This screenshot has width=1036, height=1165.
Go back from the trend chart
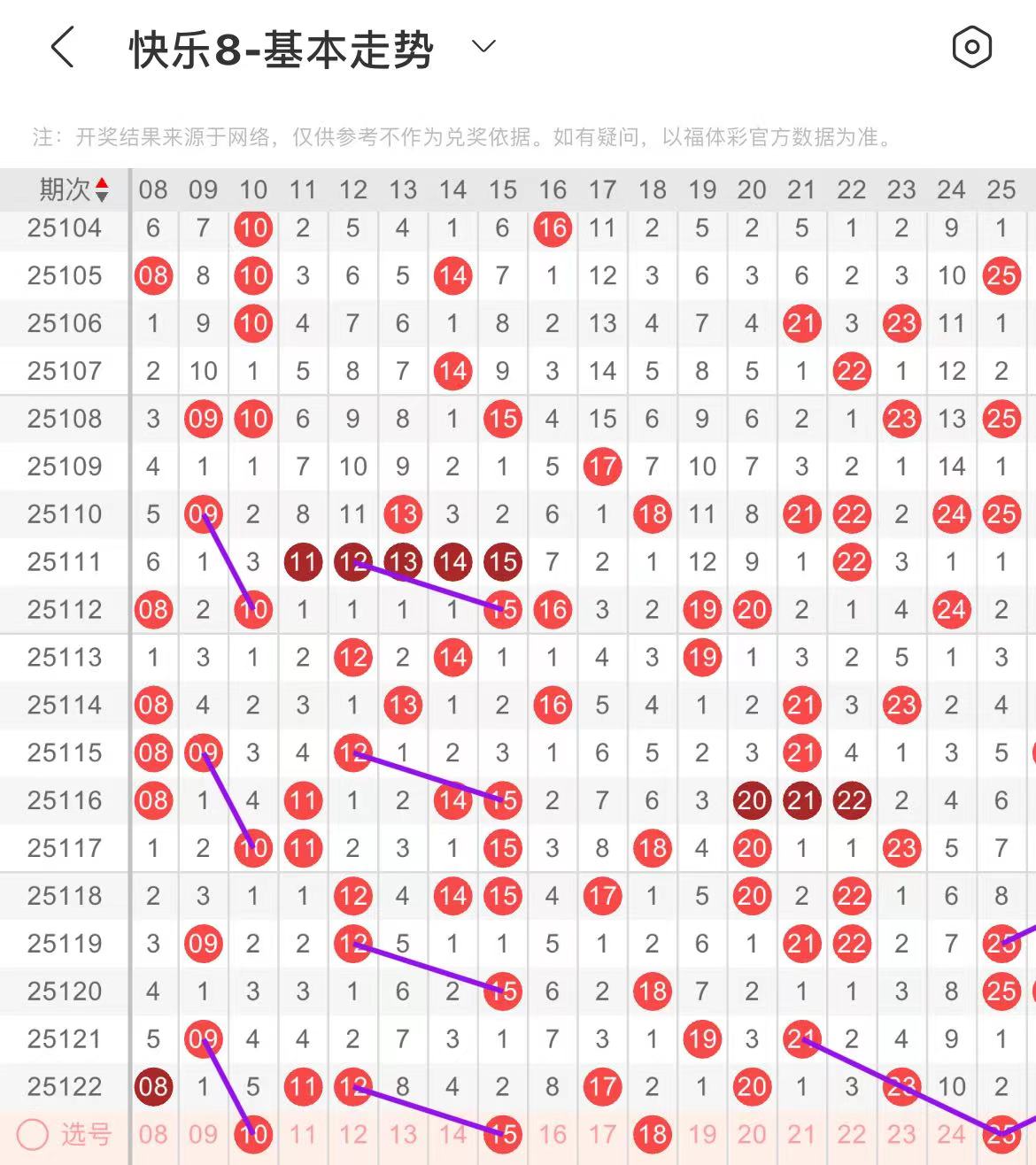[62, 47]
